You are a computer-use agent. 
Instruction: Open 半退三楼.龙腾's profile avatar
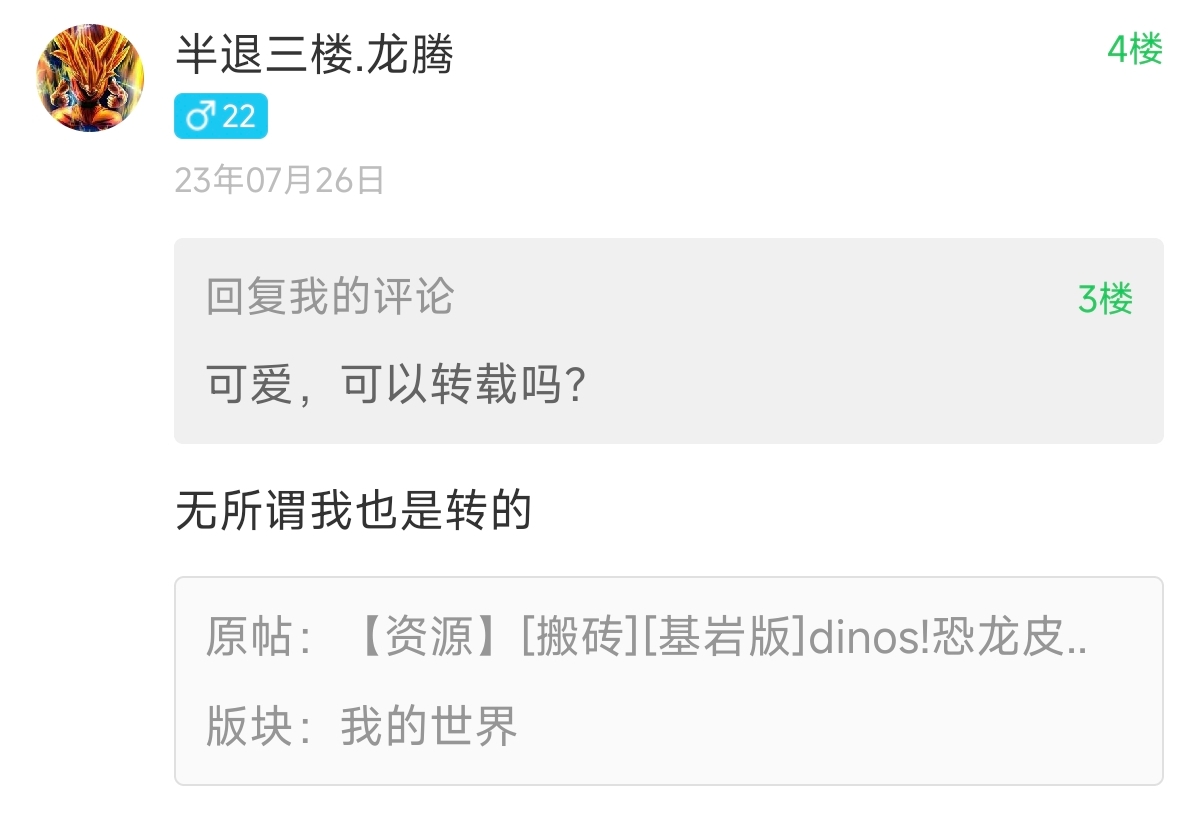coord(90,78)
